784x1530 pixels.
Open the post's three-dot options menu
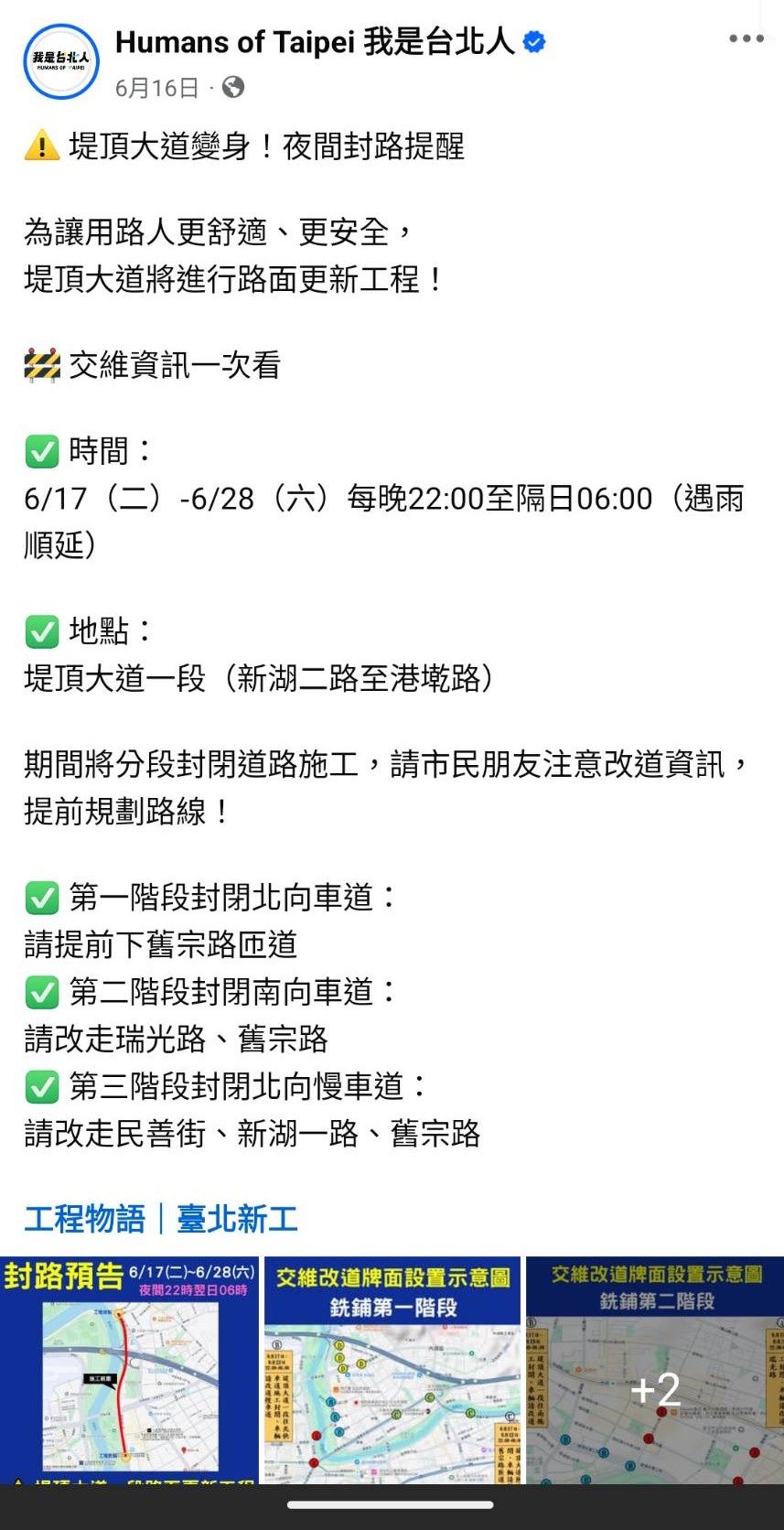point(746,39)
